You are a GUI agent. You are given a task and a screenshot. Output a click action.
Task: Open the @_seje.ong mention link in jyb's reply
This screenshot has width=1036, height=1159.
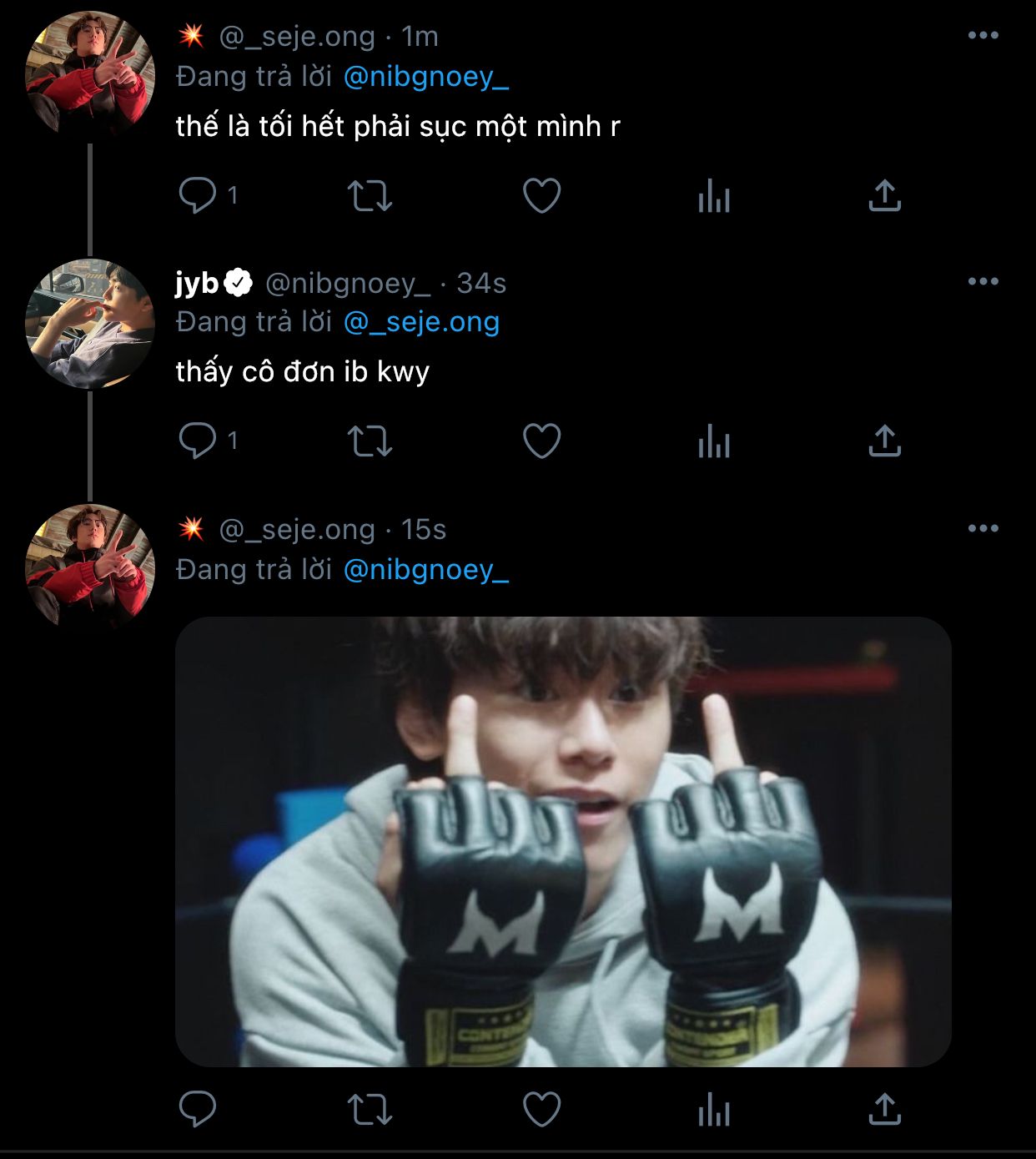pyautogui.click(x=421, y=322)
